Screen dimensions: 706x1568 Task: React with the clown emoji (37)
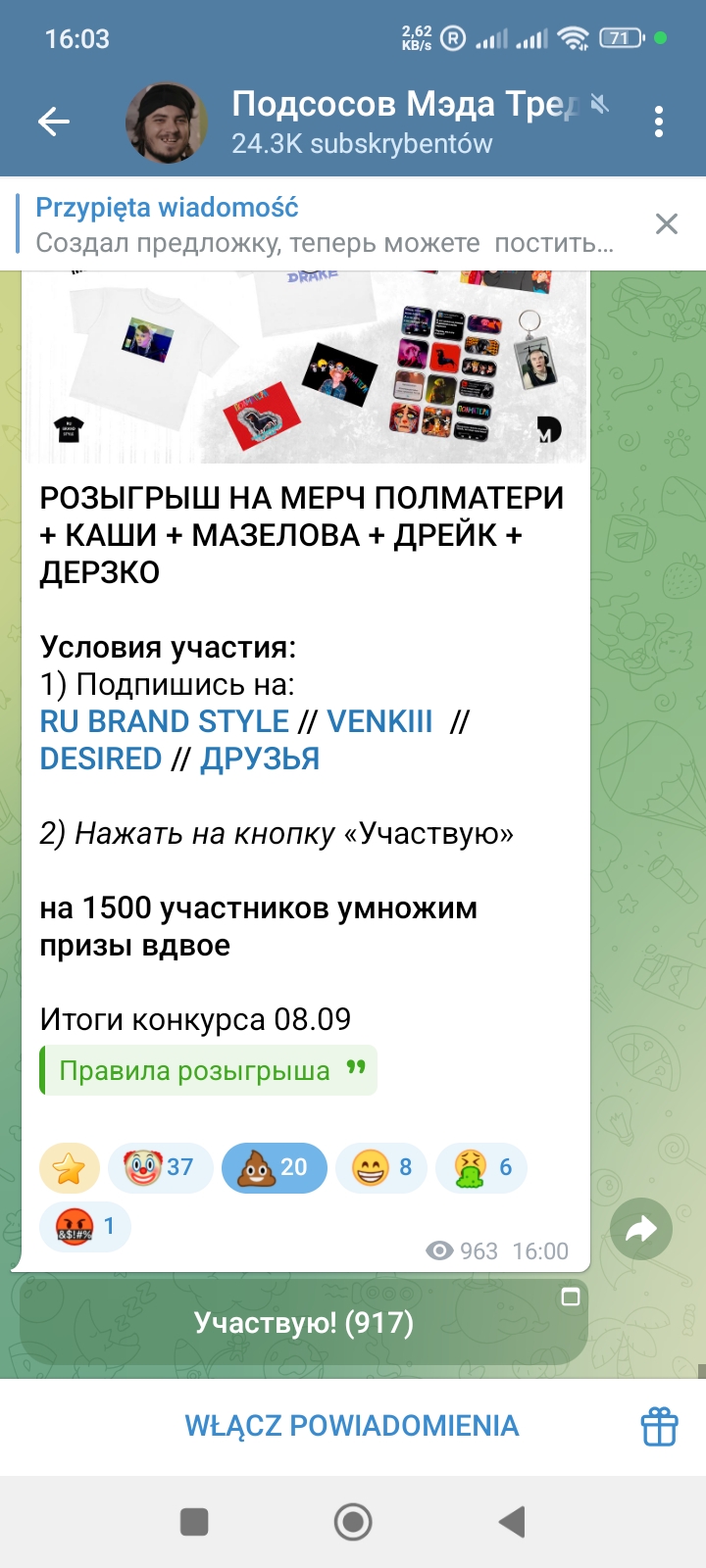click(x=160, y=1167)
